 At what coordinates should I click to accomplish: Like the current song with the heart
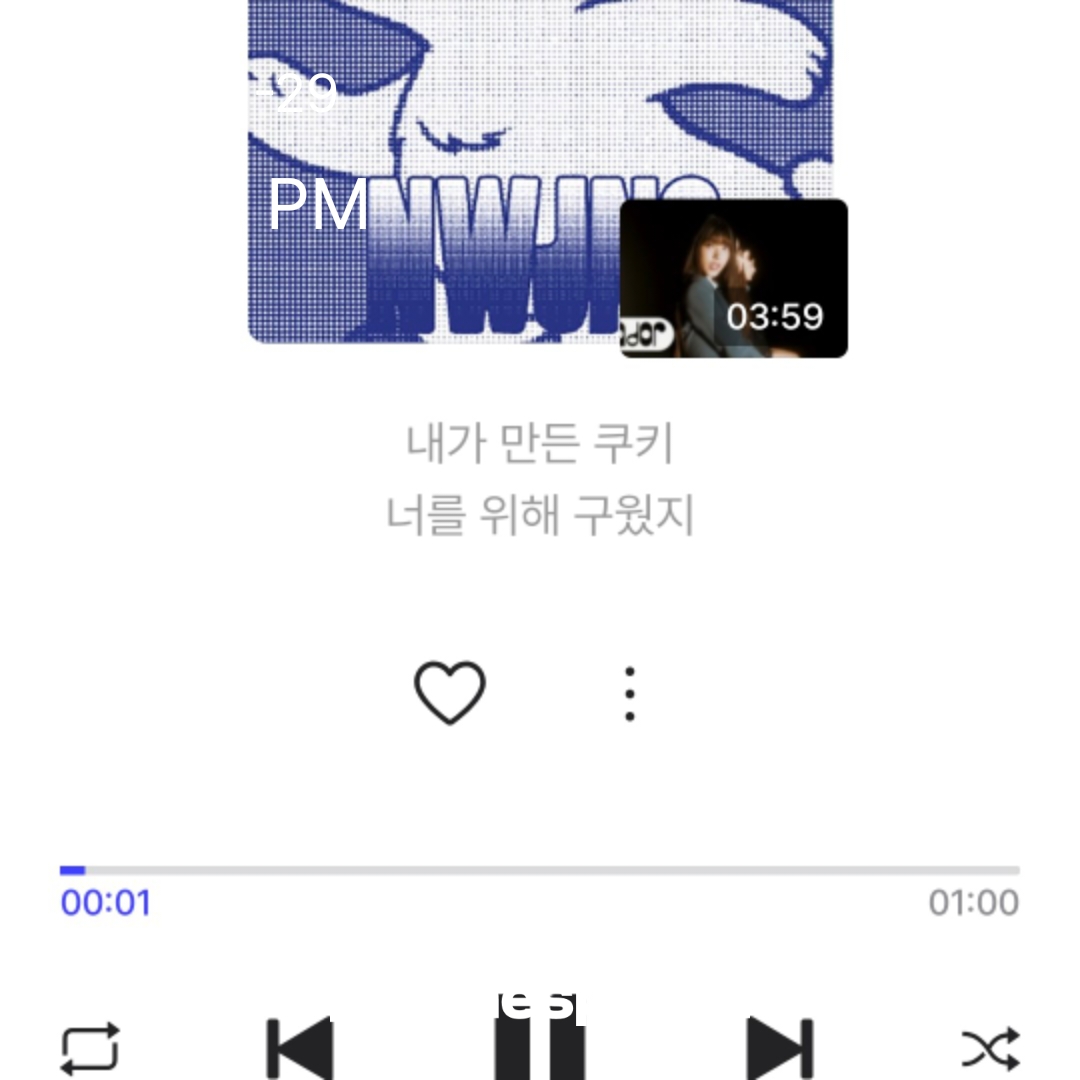(450, 692)
